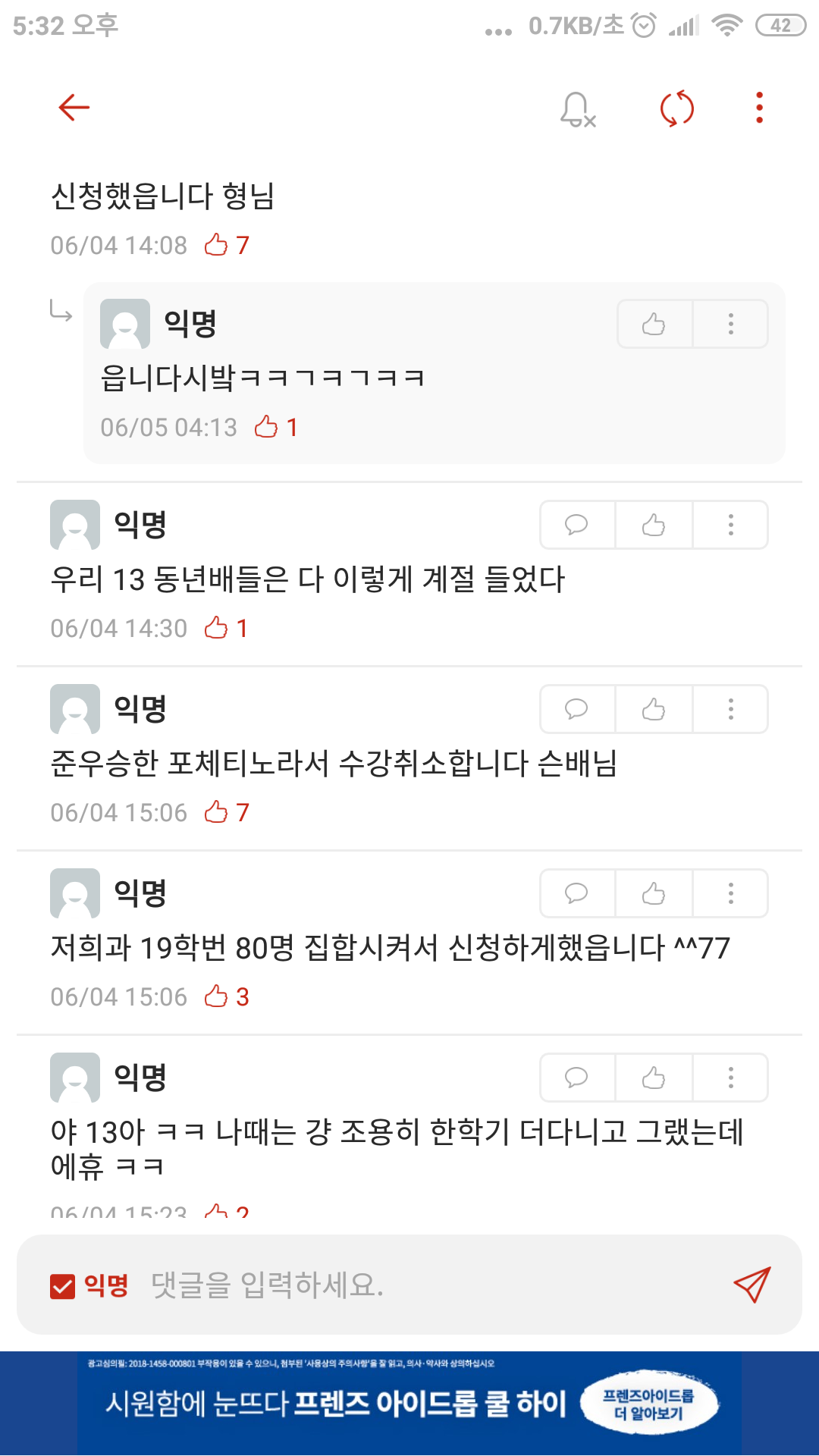Like the comment '우리 13 동년배들은'
Image resolution: width=819 pixels, height=1456 pixels.
pyautogui.click(x=654, y=525)
